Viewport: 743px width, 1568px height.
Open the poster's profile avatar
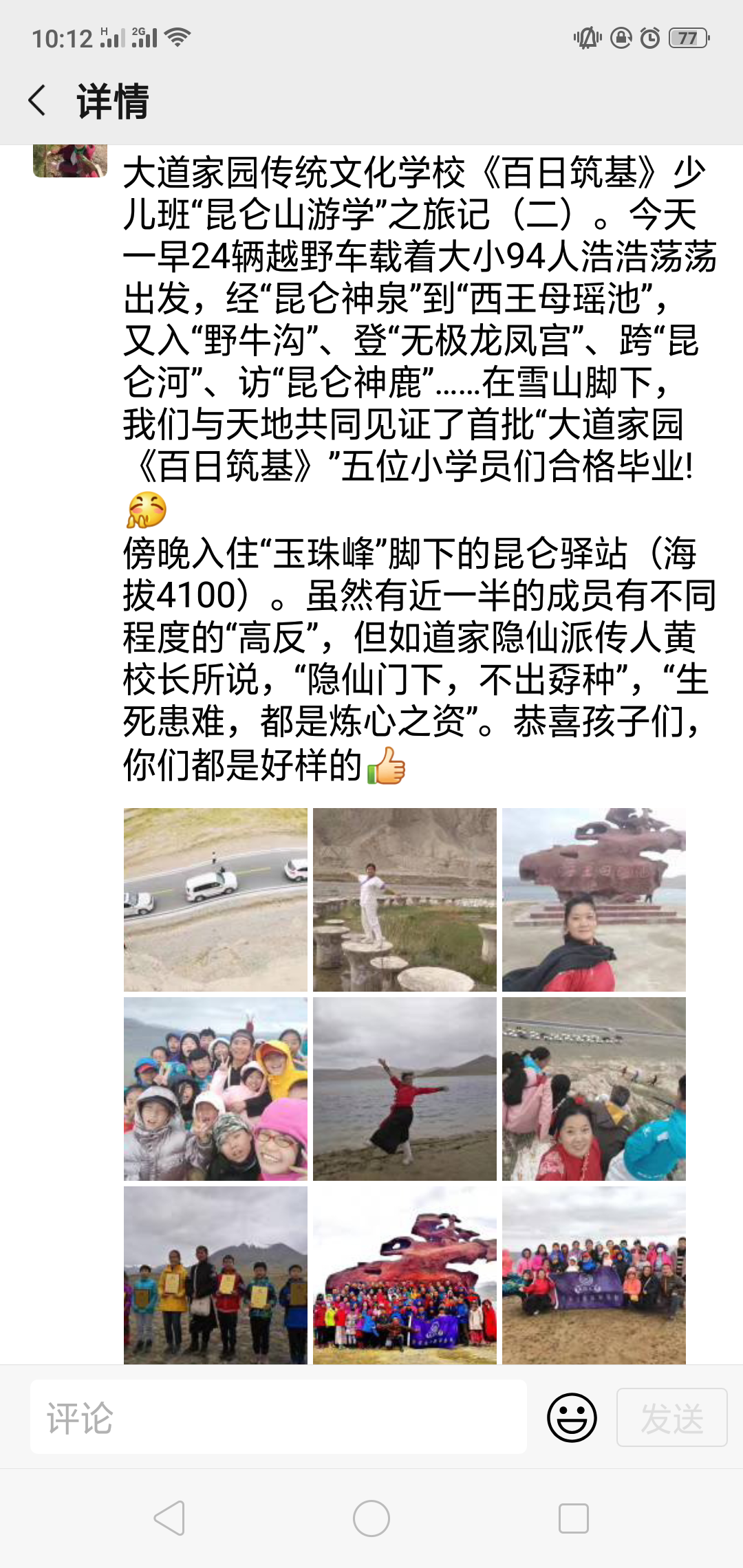point(70,161)
